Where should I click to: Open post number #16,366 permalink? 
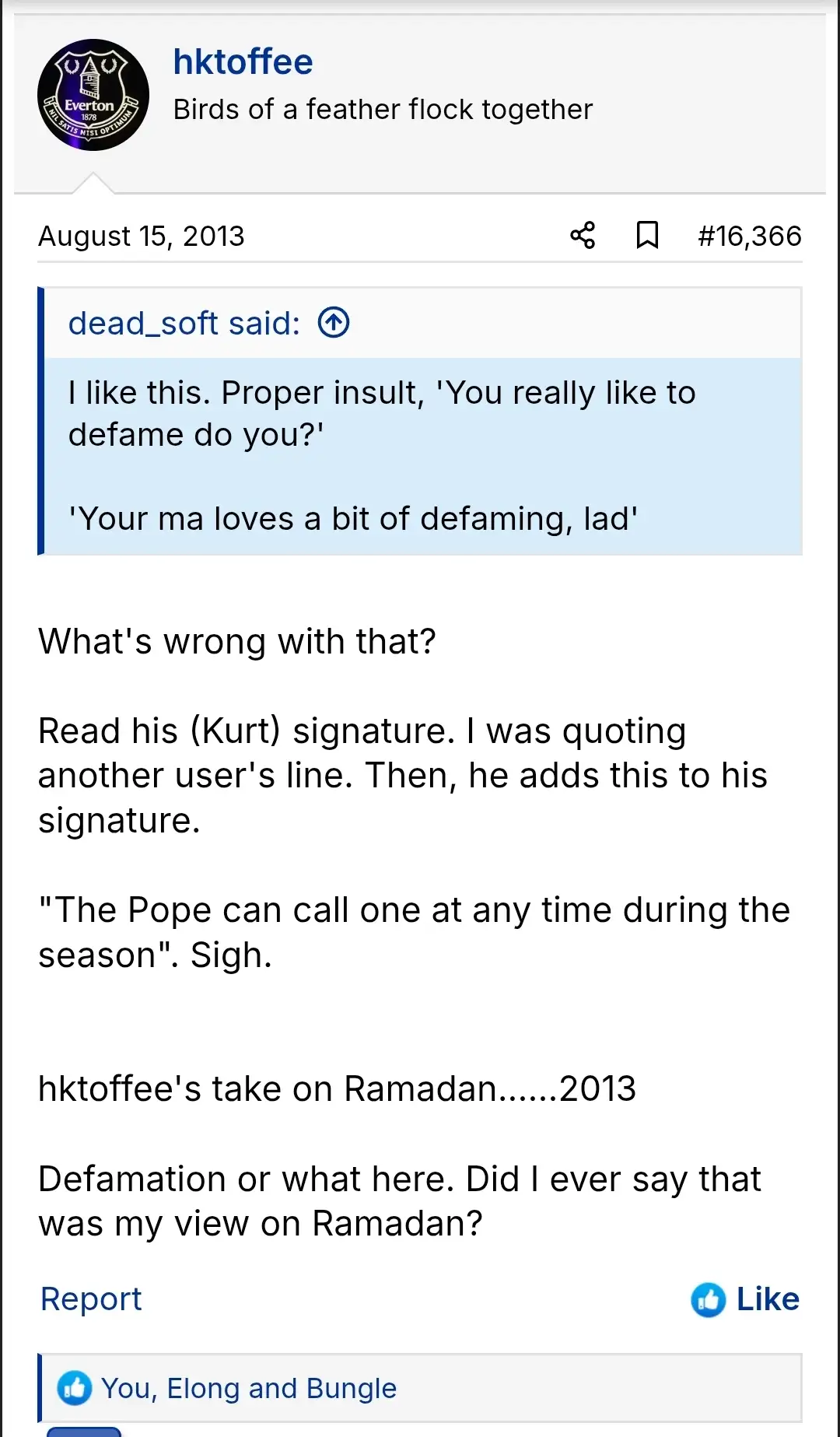pos(749,236)
